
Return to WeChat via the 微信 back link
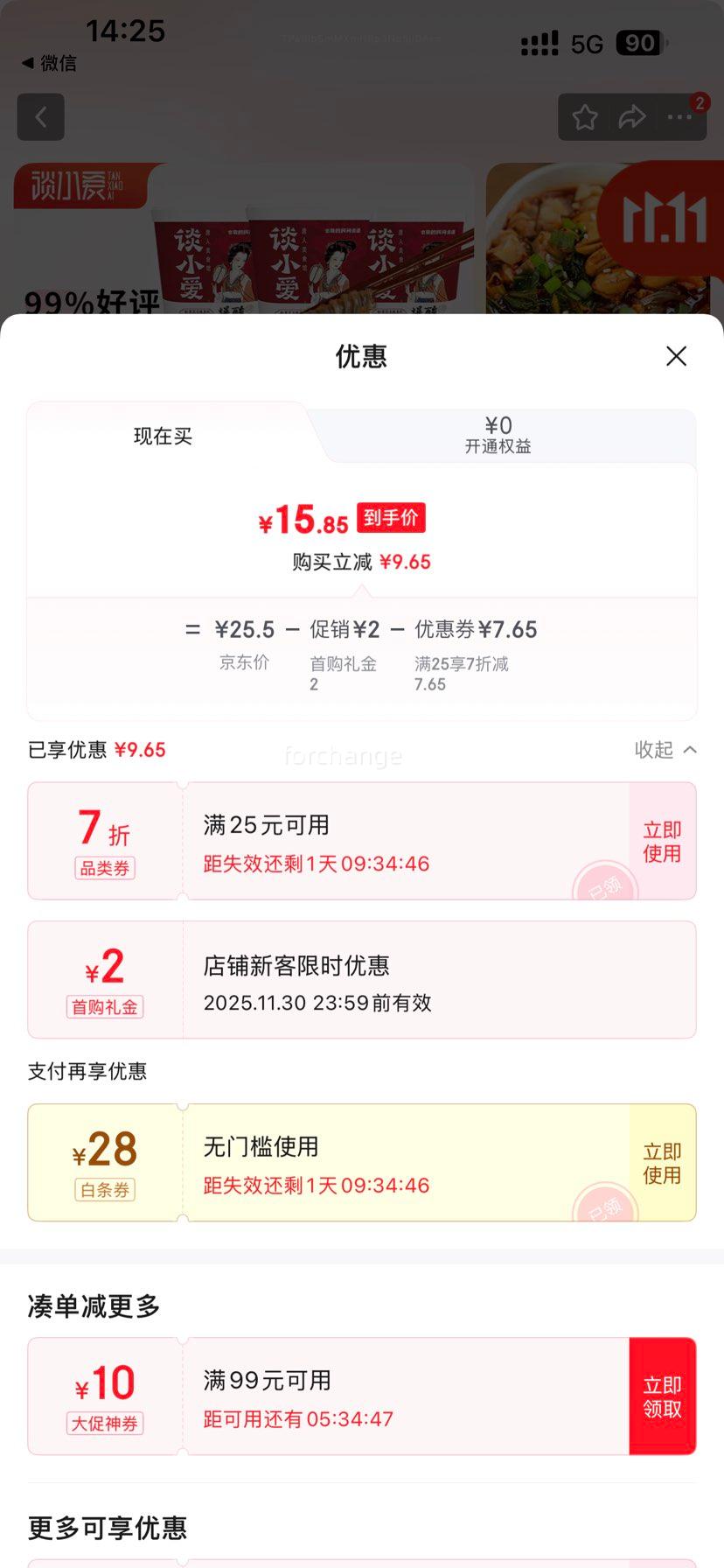pos(49,63)
